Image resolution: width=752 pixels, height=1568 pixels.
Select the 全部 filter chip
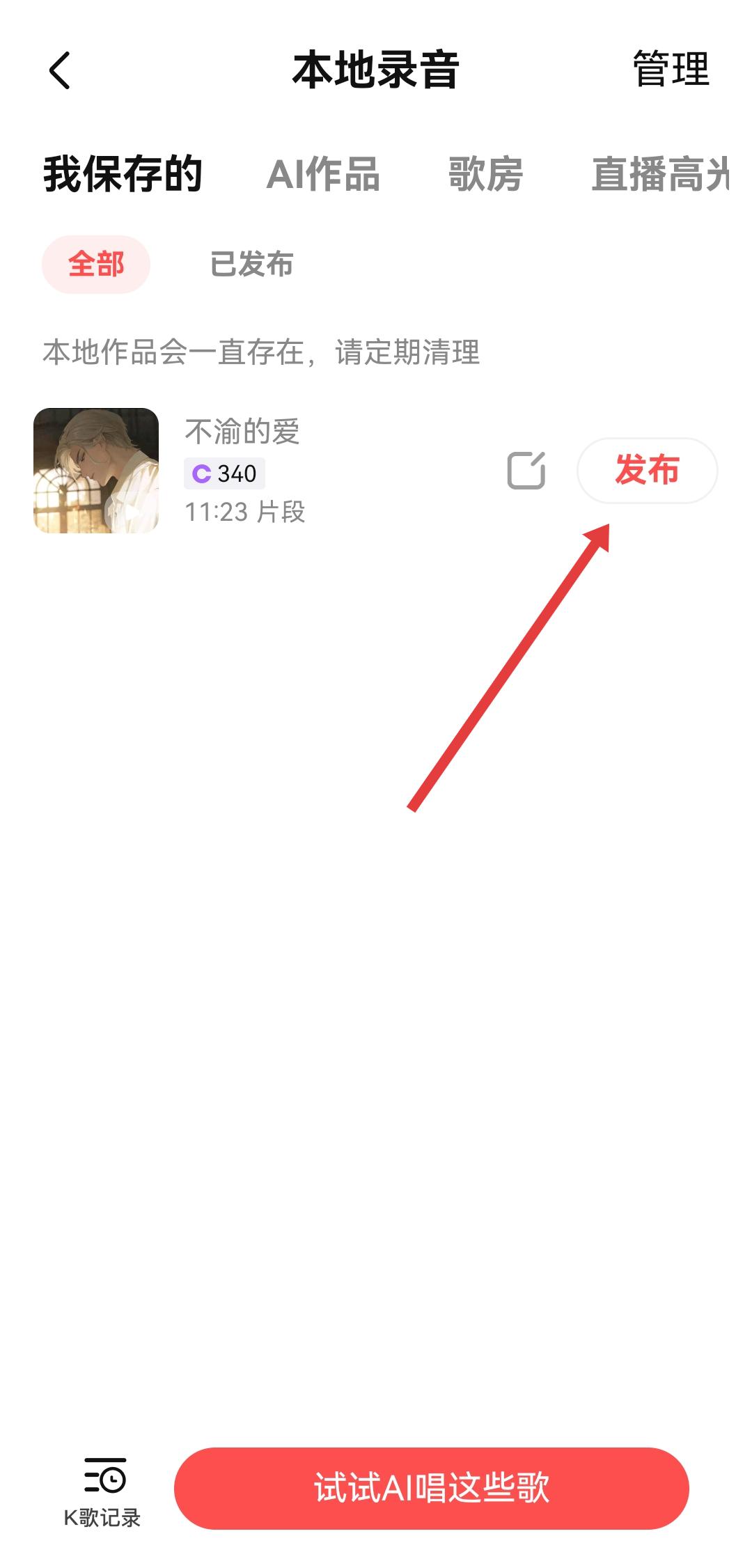(96, 265)
